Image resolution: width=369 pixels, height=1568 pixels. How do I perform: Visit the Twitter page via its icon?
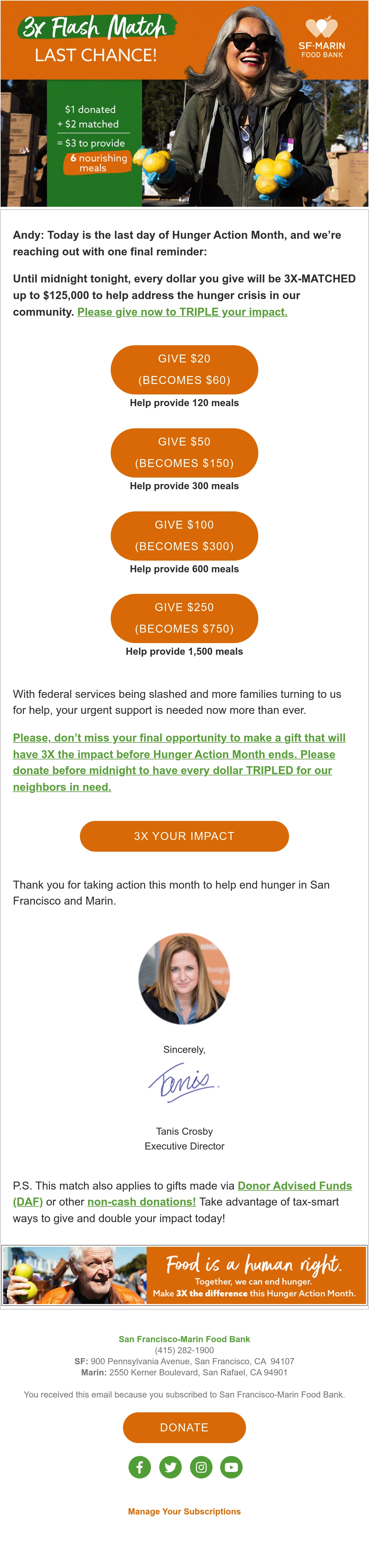[x=170, y=1467]
